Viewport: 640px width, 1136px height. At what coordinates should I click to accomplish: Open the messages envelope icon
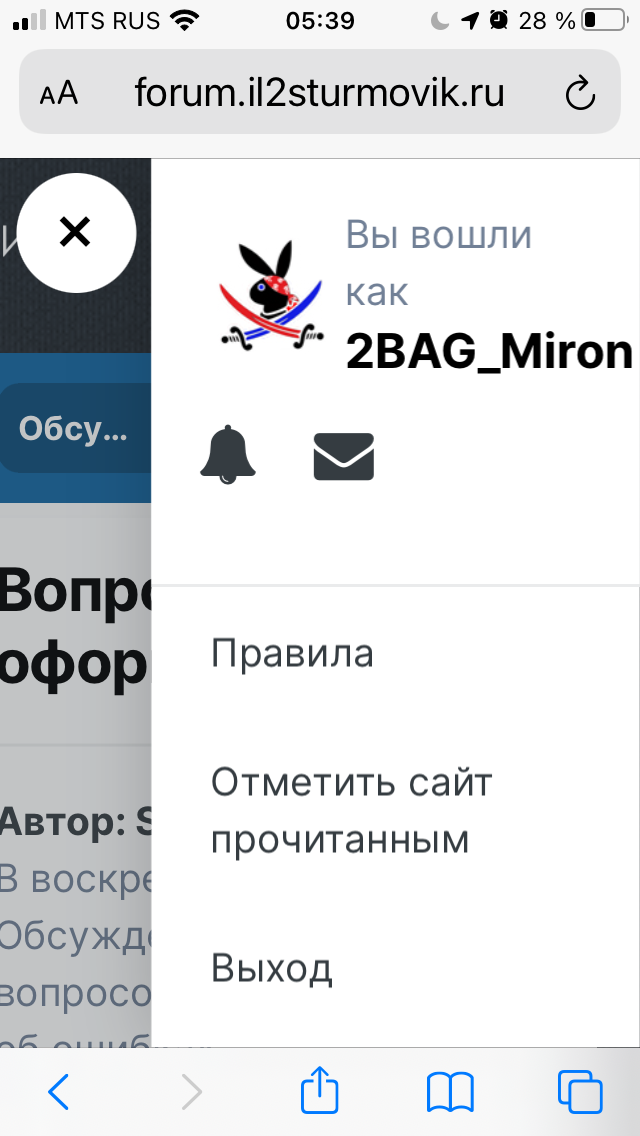(343, 456)
